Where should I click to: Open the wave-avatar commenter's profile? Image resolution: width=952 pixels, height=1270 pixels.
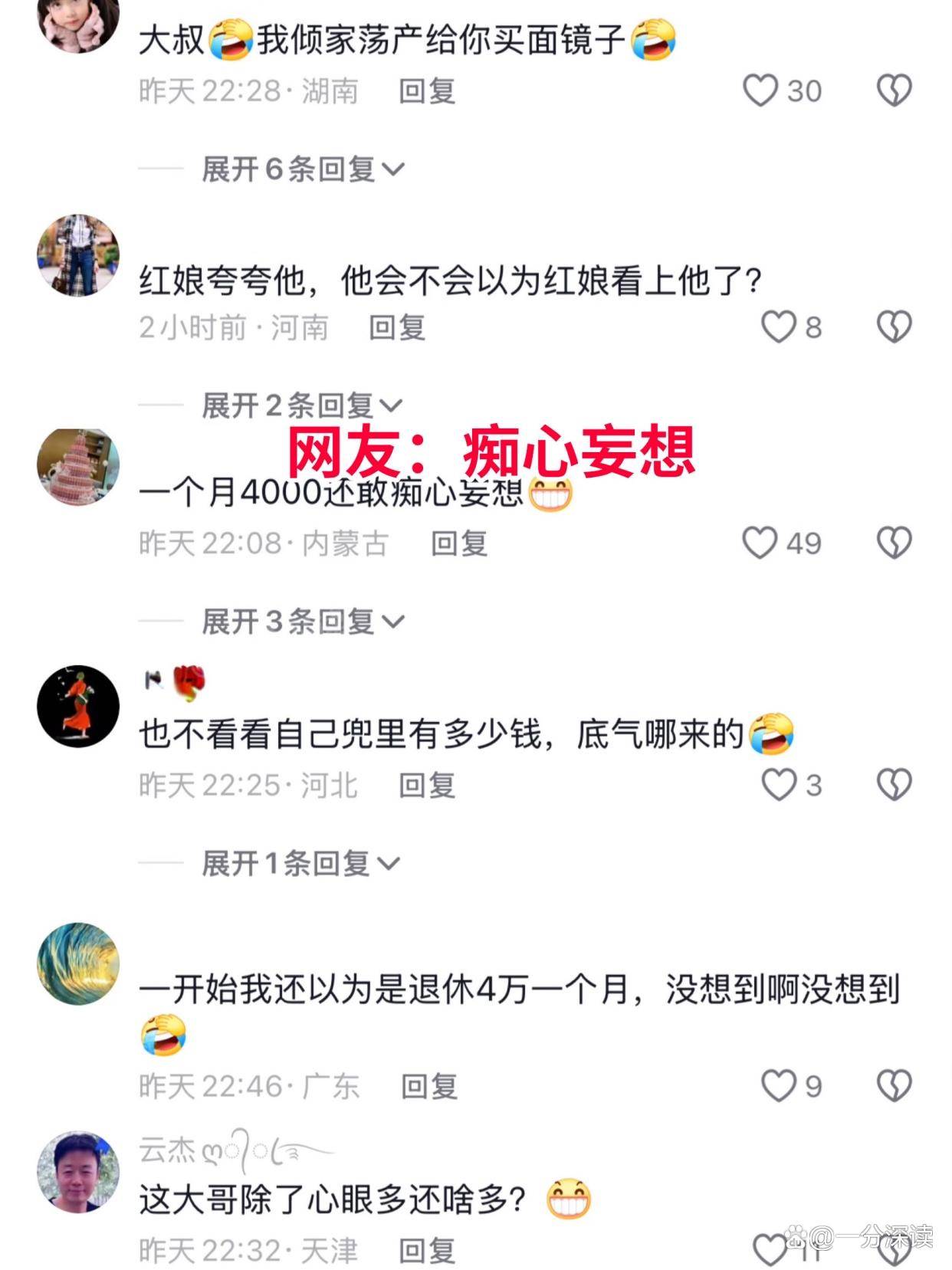(78, 963)
